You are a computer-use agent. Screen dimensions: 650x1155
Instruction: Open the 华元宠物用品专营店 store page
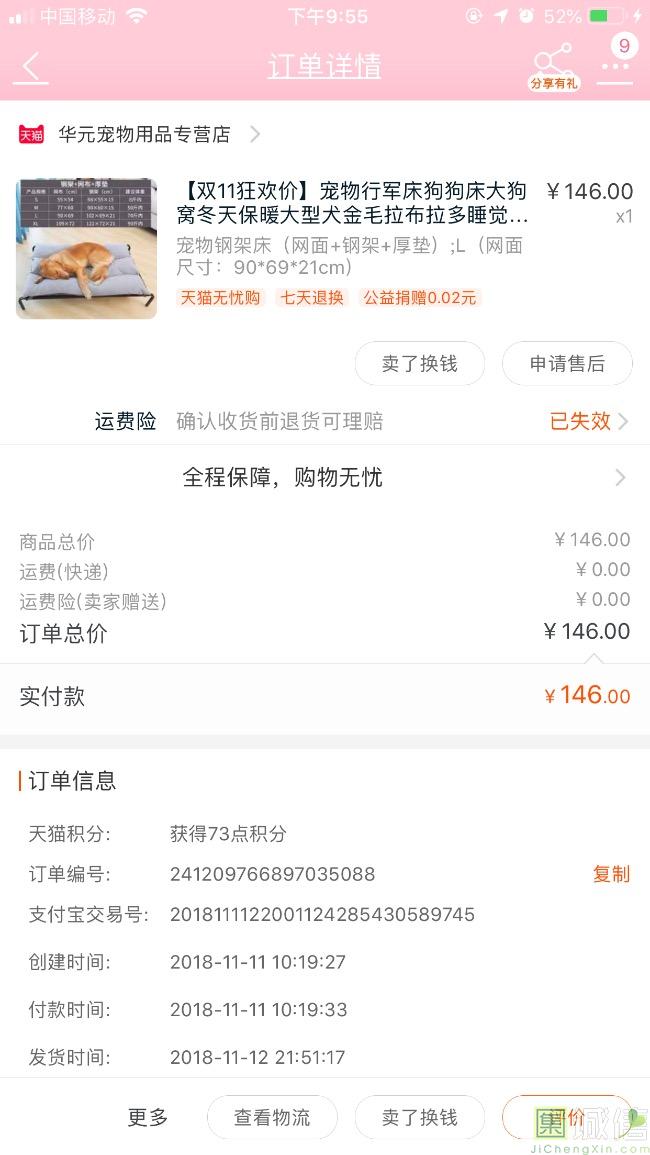[x=144, y=134]
